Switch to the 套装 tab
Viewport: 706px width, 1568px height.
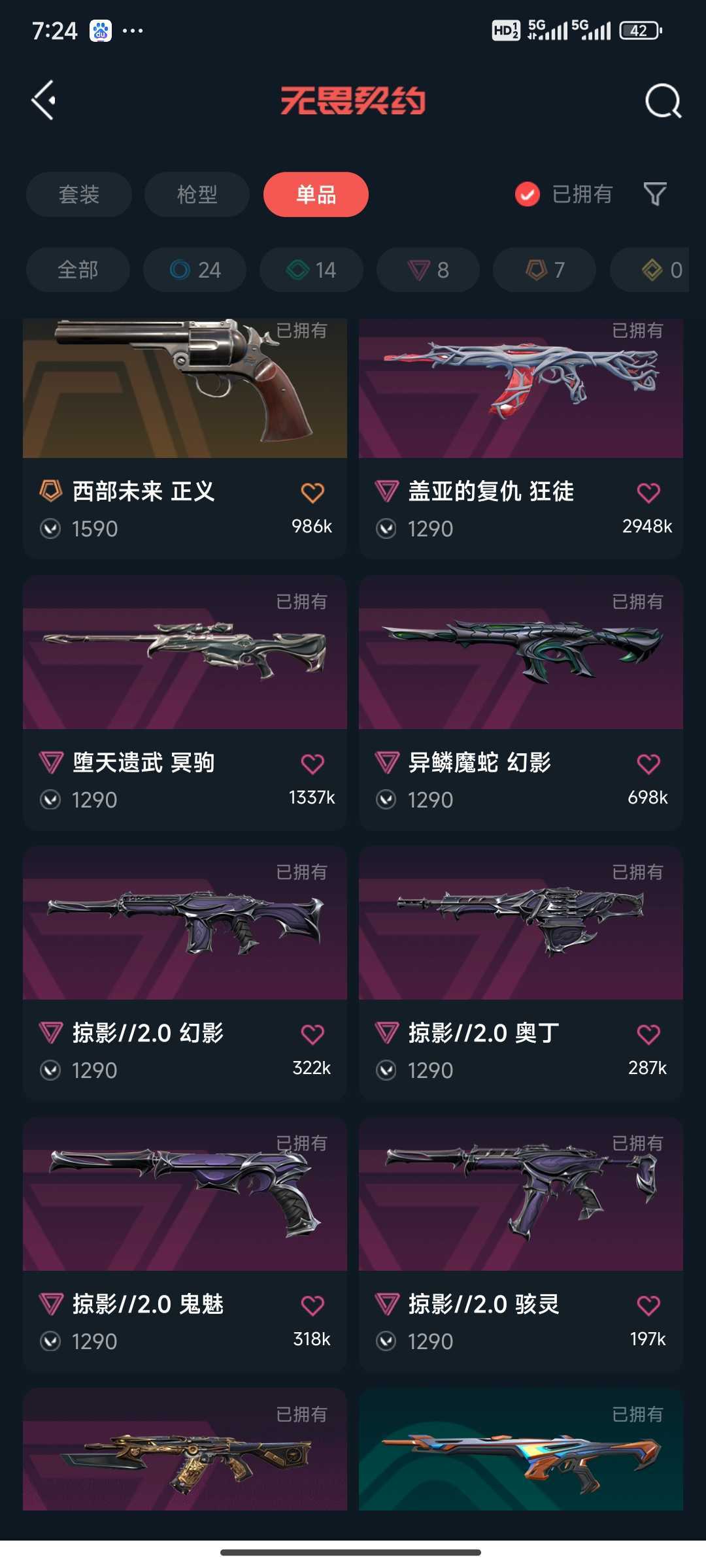(79, 195)
